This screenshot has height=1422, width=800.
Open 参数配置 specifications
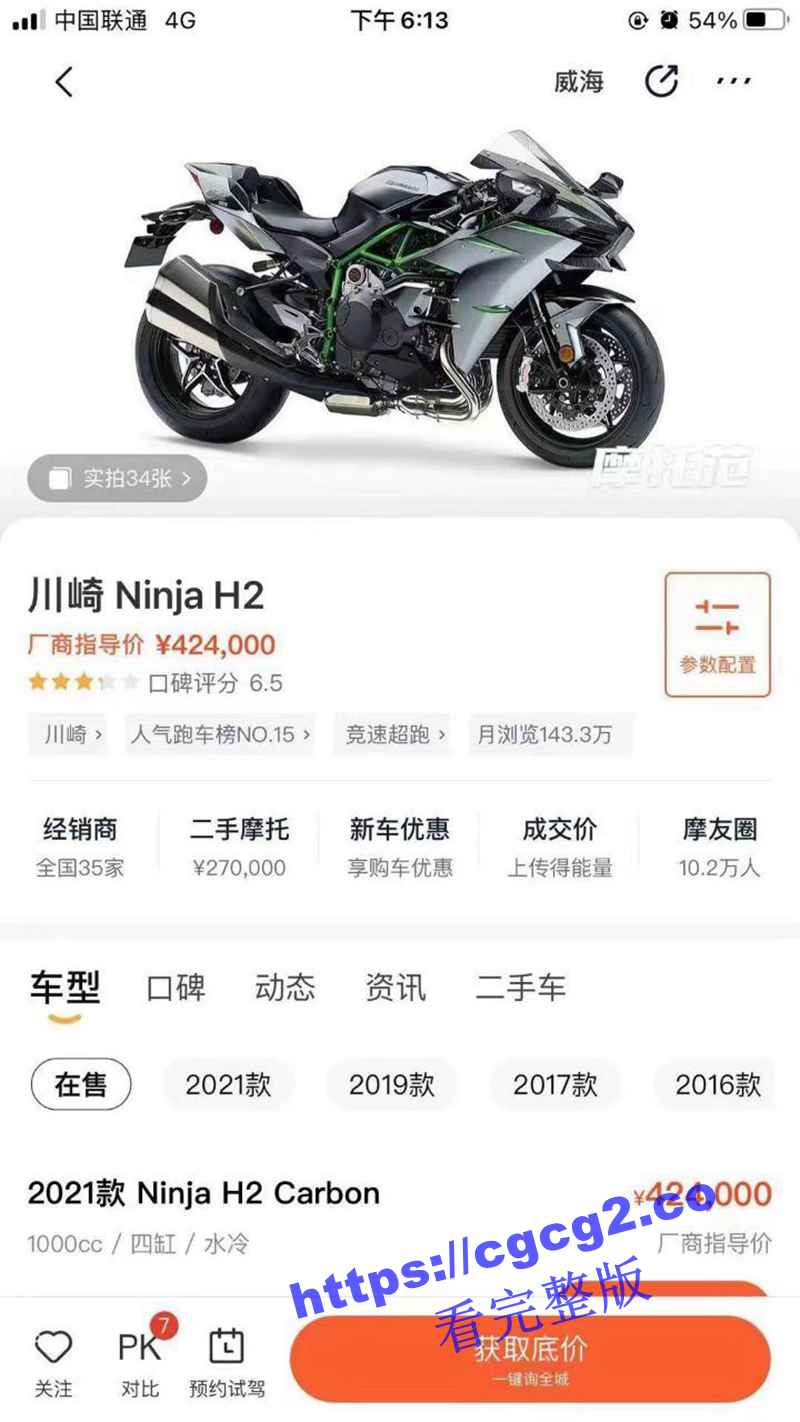[717, 634]
